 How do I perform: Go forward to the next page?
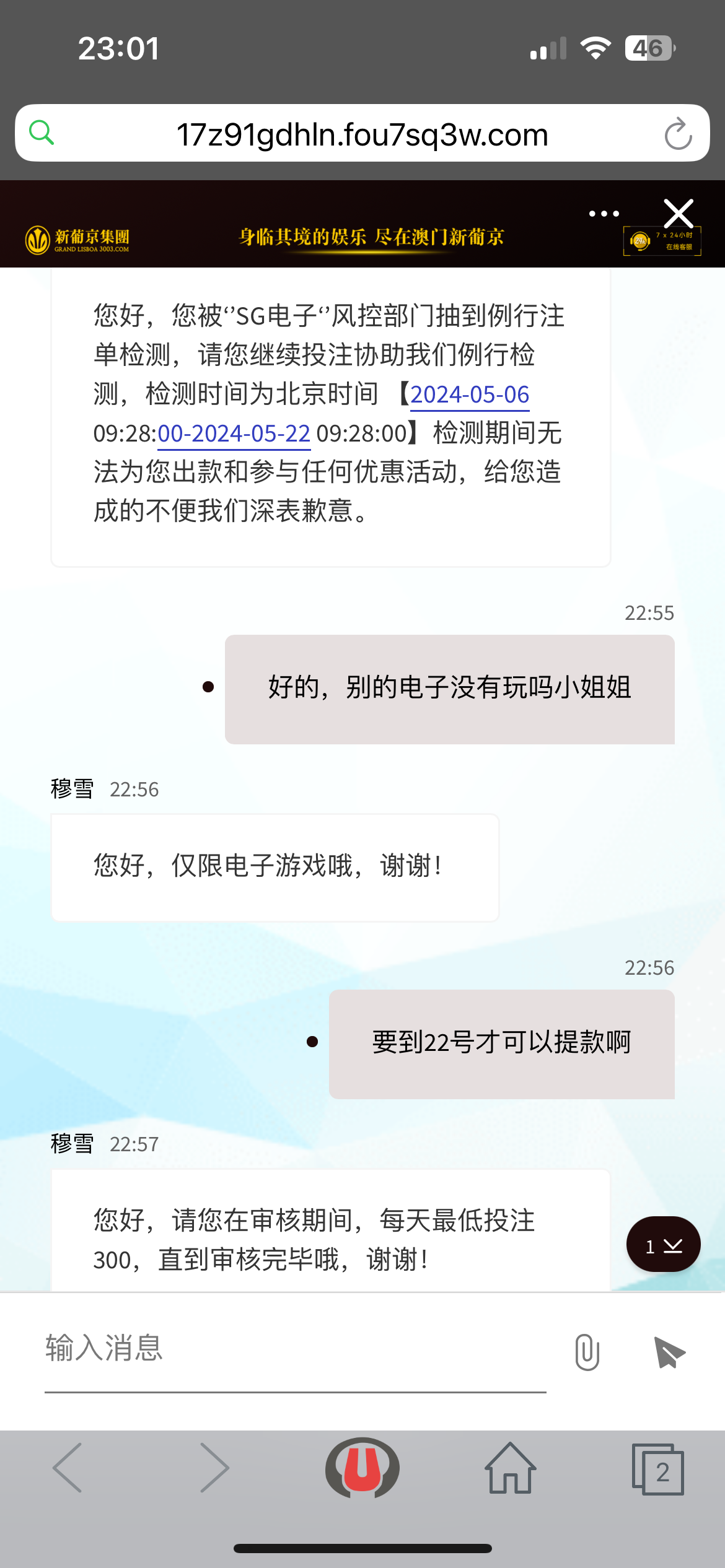(214, 1468)
